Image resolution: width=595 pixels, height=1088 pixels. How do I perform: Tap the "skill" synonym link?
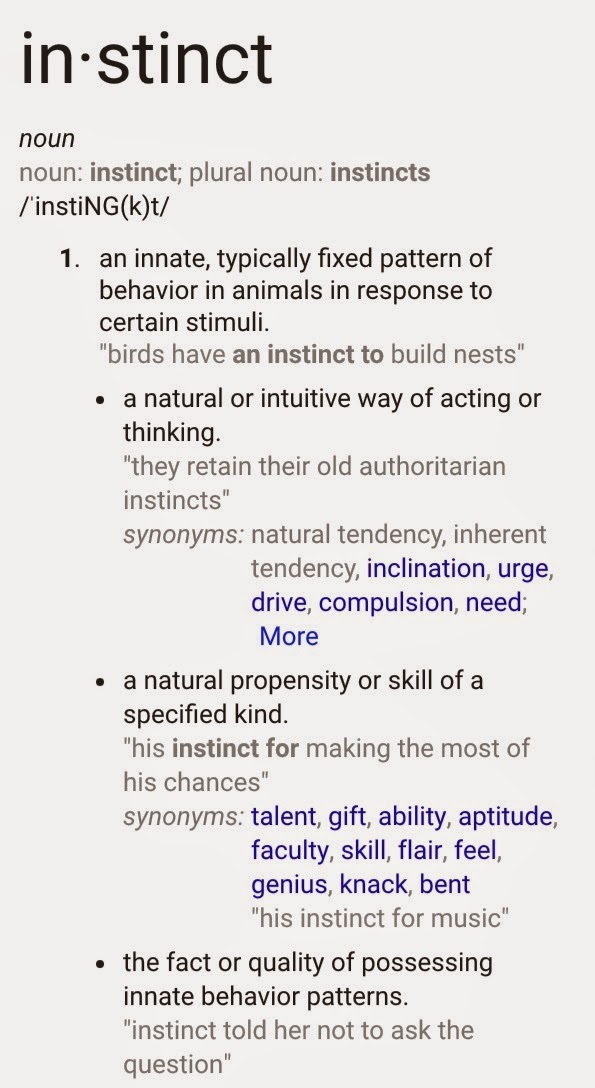tap(359, 850)
